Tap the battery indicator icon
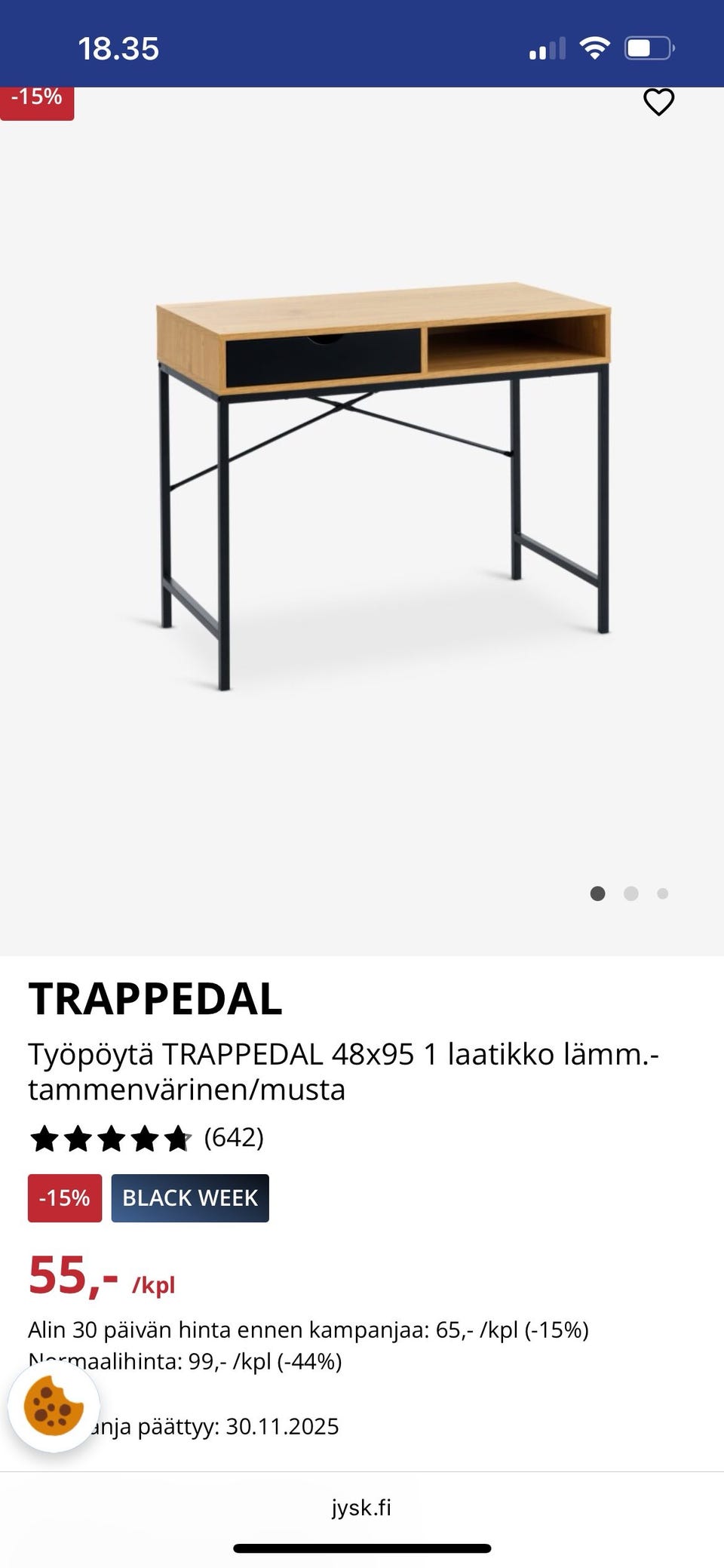The height and width of the screenshot is (1568, 724). click(x=650, y=48)
